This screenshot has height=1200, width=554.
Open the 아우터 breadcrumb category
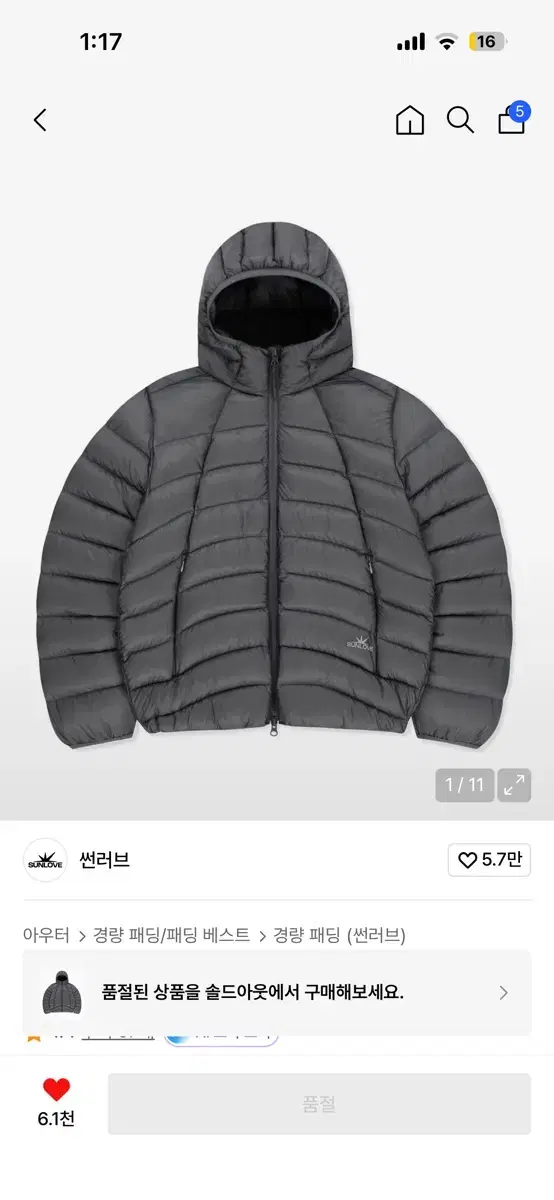(46, 935)
